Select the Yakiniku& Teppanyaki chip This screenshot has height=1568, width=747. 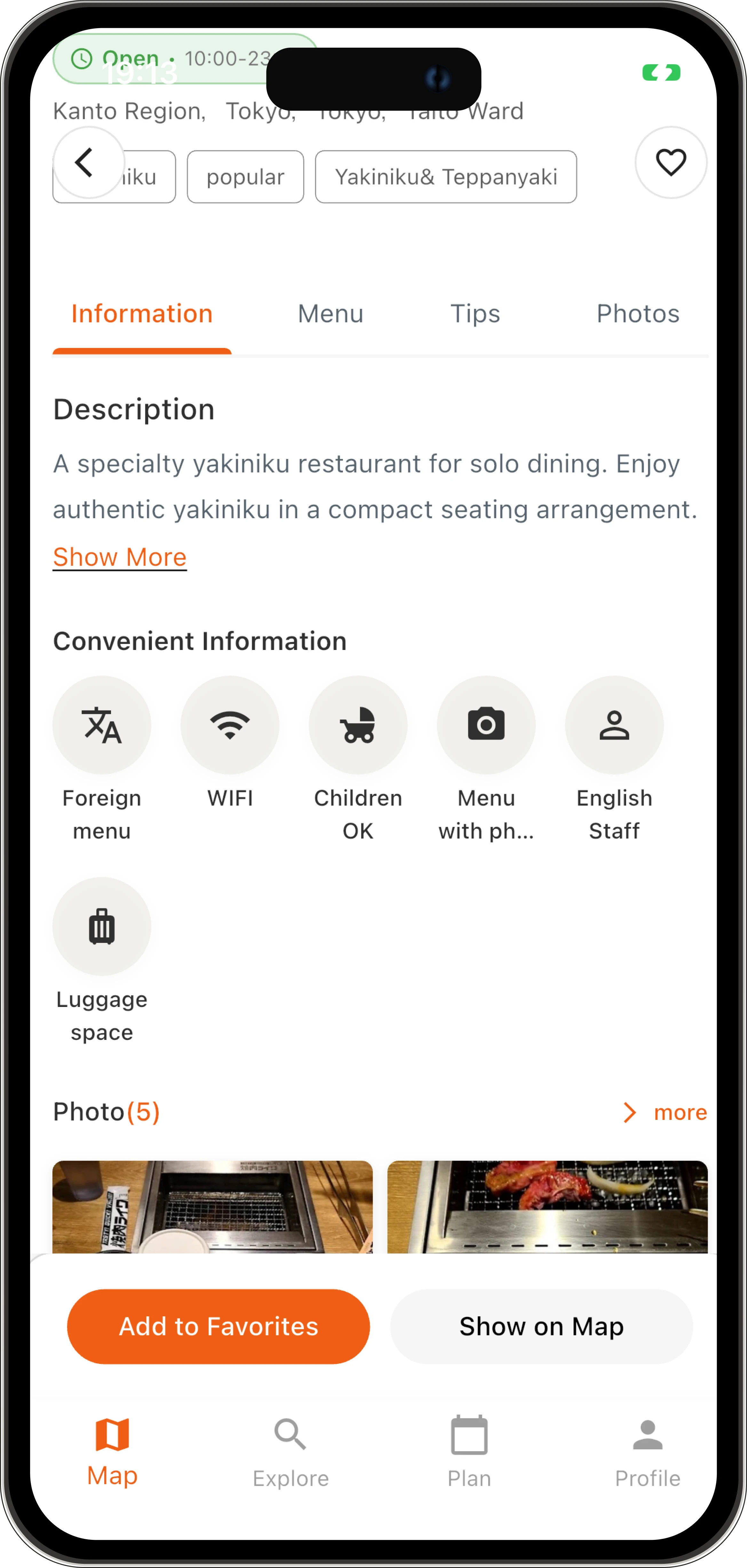pyautogui.click(x=446, y=177)
